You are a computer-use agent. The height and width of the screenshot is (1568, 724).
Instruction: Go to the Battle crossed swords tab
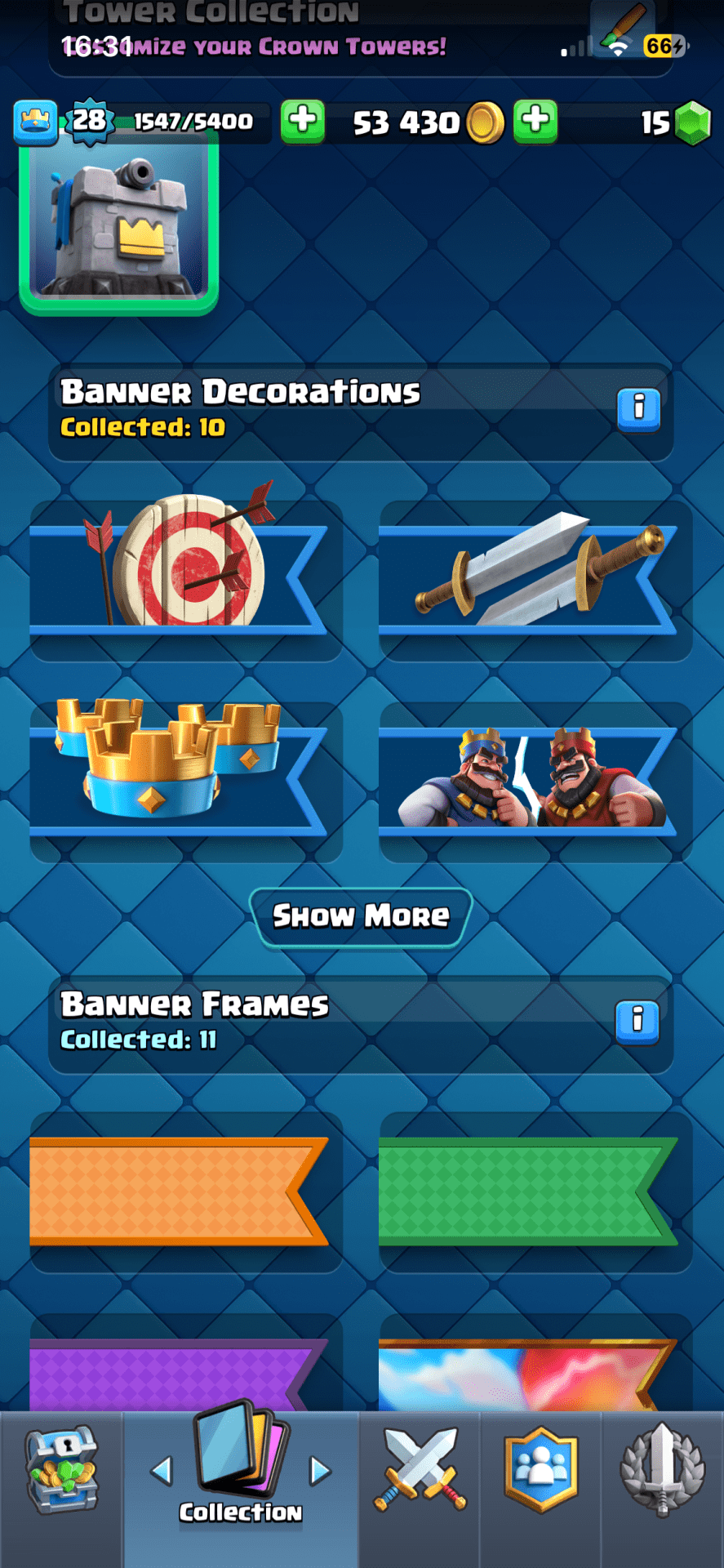(420, 1470)
